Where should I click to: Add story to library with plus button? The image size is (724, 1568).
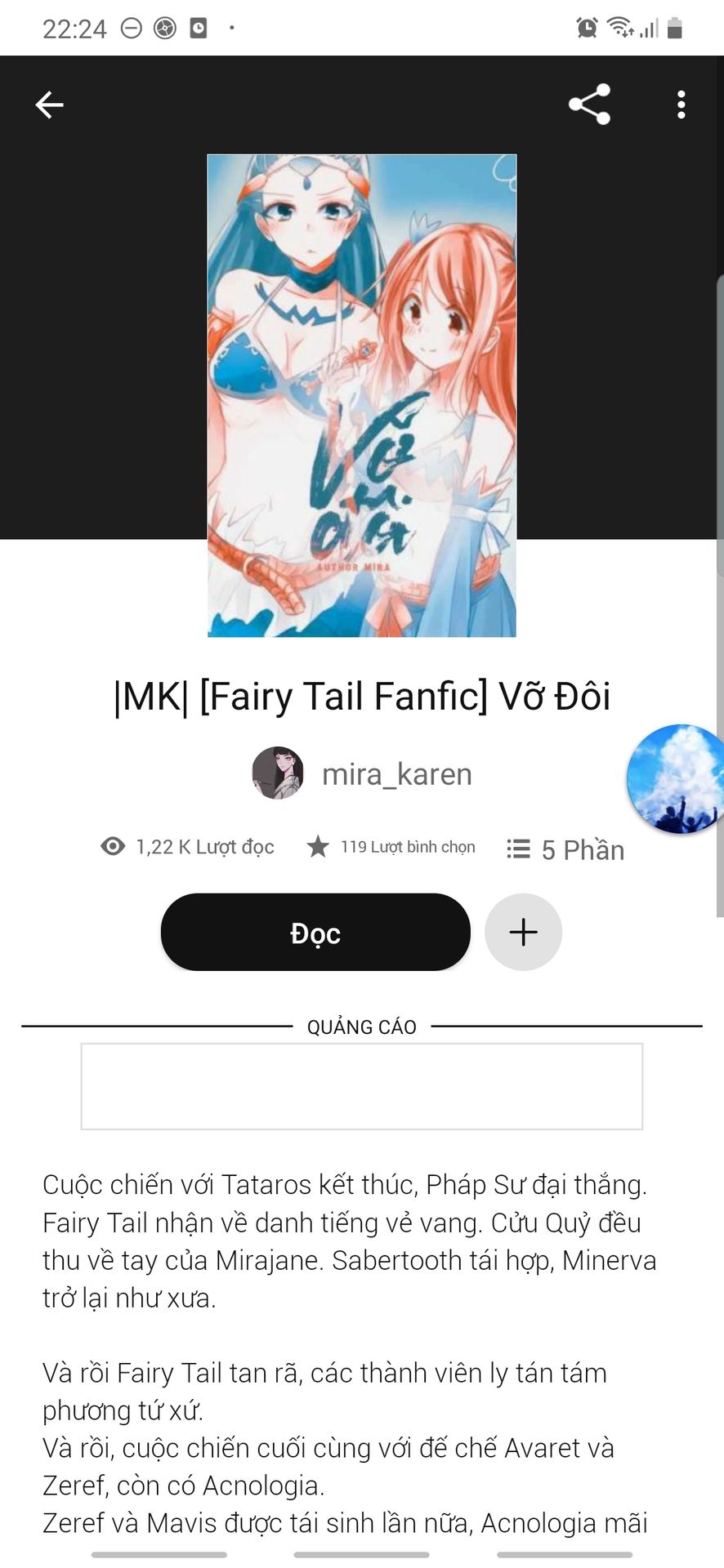pyautogui.click(x=523, y=932)
